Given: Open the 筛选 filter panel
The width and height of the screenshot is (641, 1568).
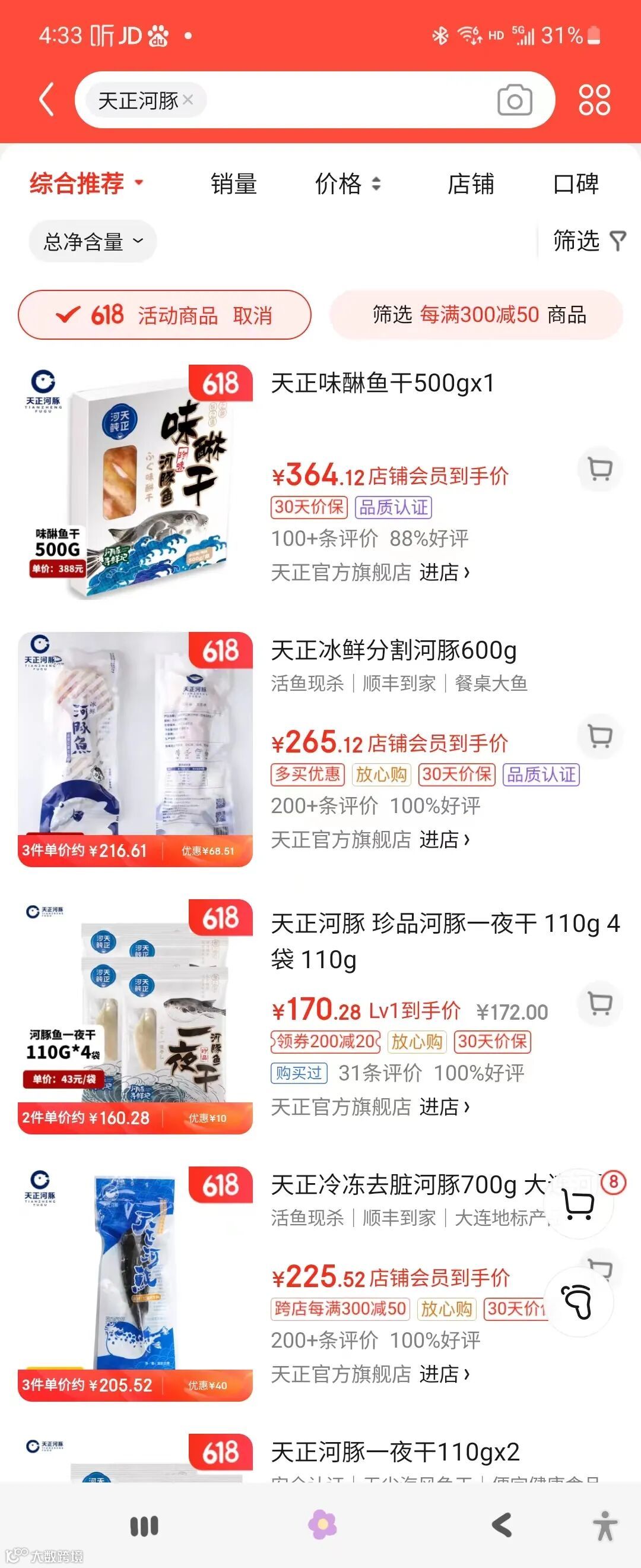Looking at the screenshot, I should pos(588,241).
